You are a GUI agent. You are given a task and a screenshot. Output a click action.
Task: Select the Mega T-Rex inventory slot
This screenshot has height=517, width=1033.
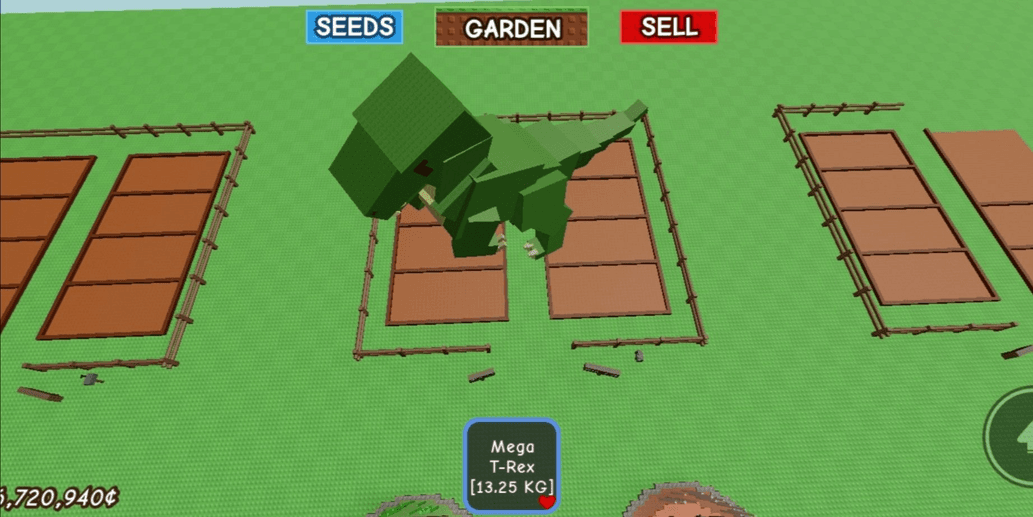(x=511, y=465)
